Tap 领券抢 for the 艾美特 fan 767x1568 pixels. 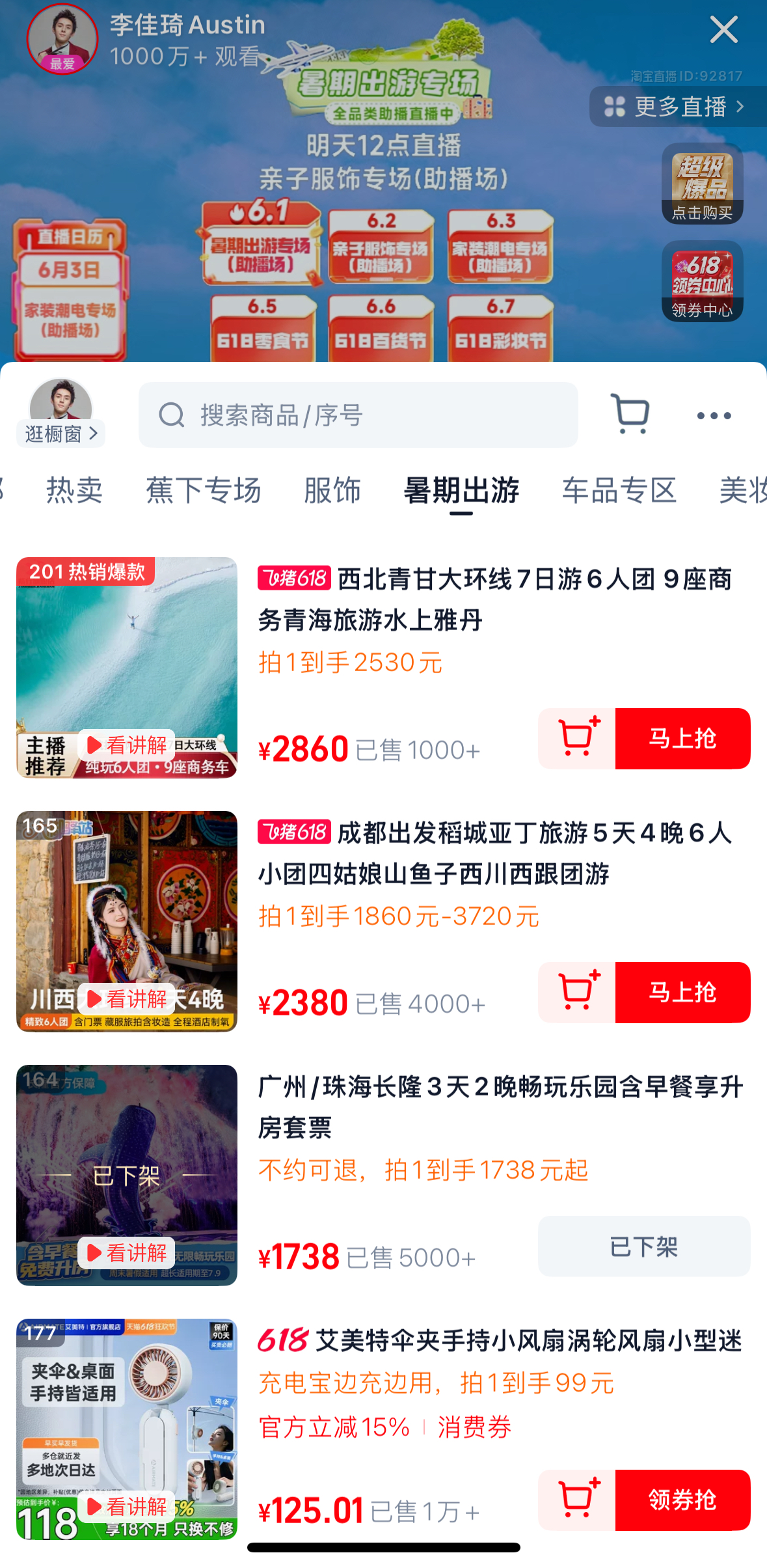[x=682, y=1500]
